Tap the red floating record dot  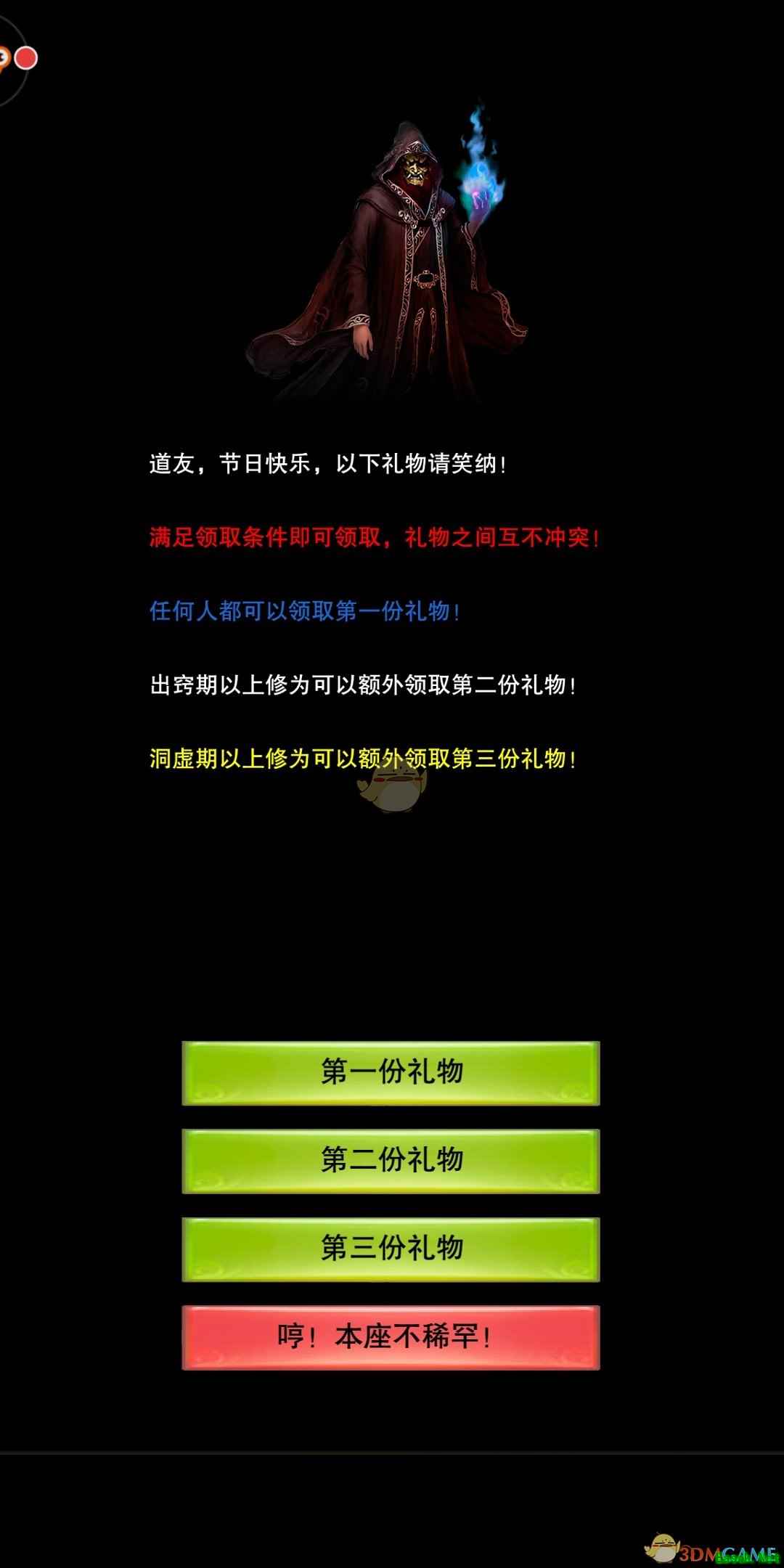pos(26,58)
